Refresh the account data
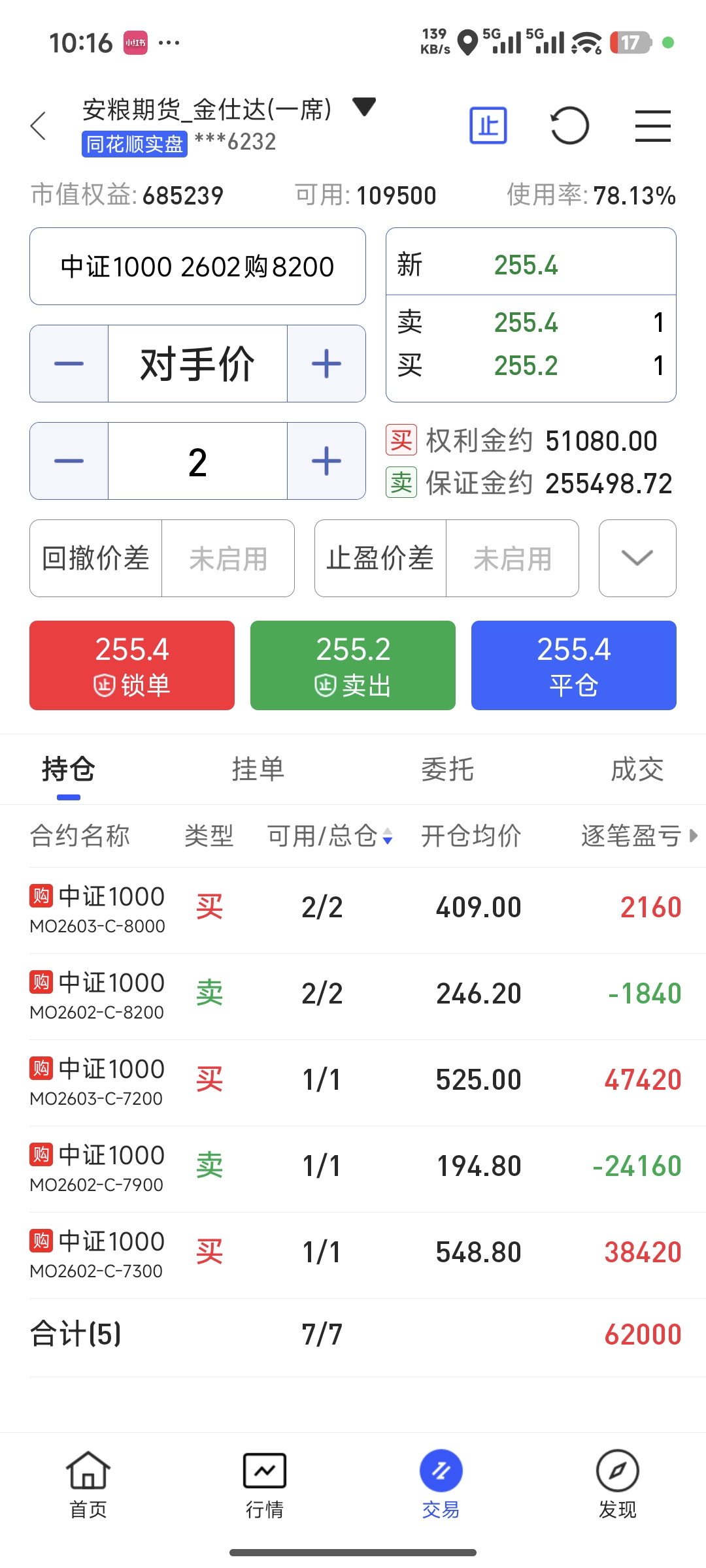The image size is (706, 1568). pos(569,125)
